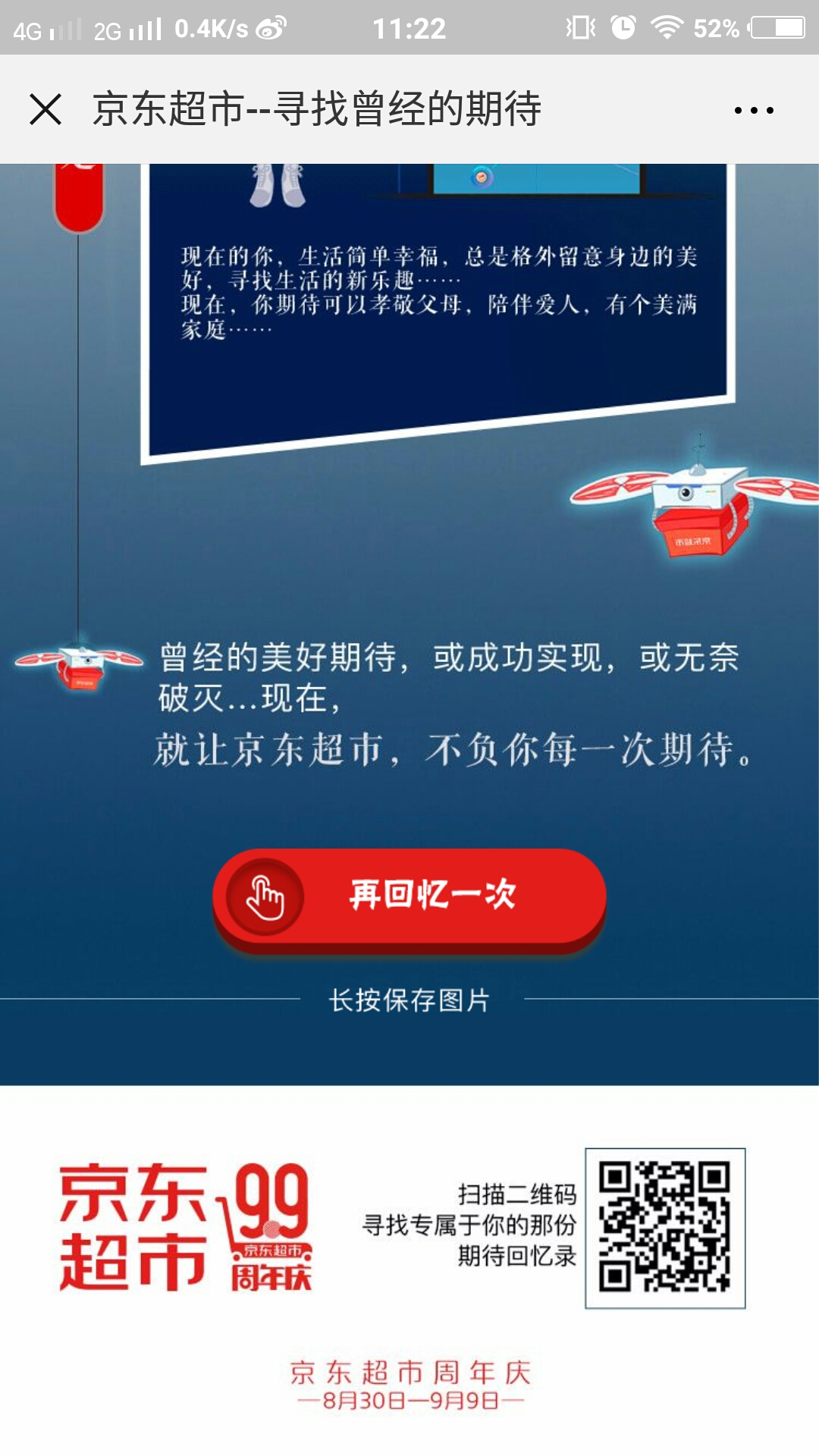Screen dimensions: 819x1456
Task: Close the 京东超市 web page
Action: (45, 109)
